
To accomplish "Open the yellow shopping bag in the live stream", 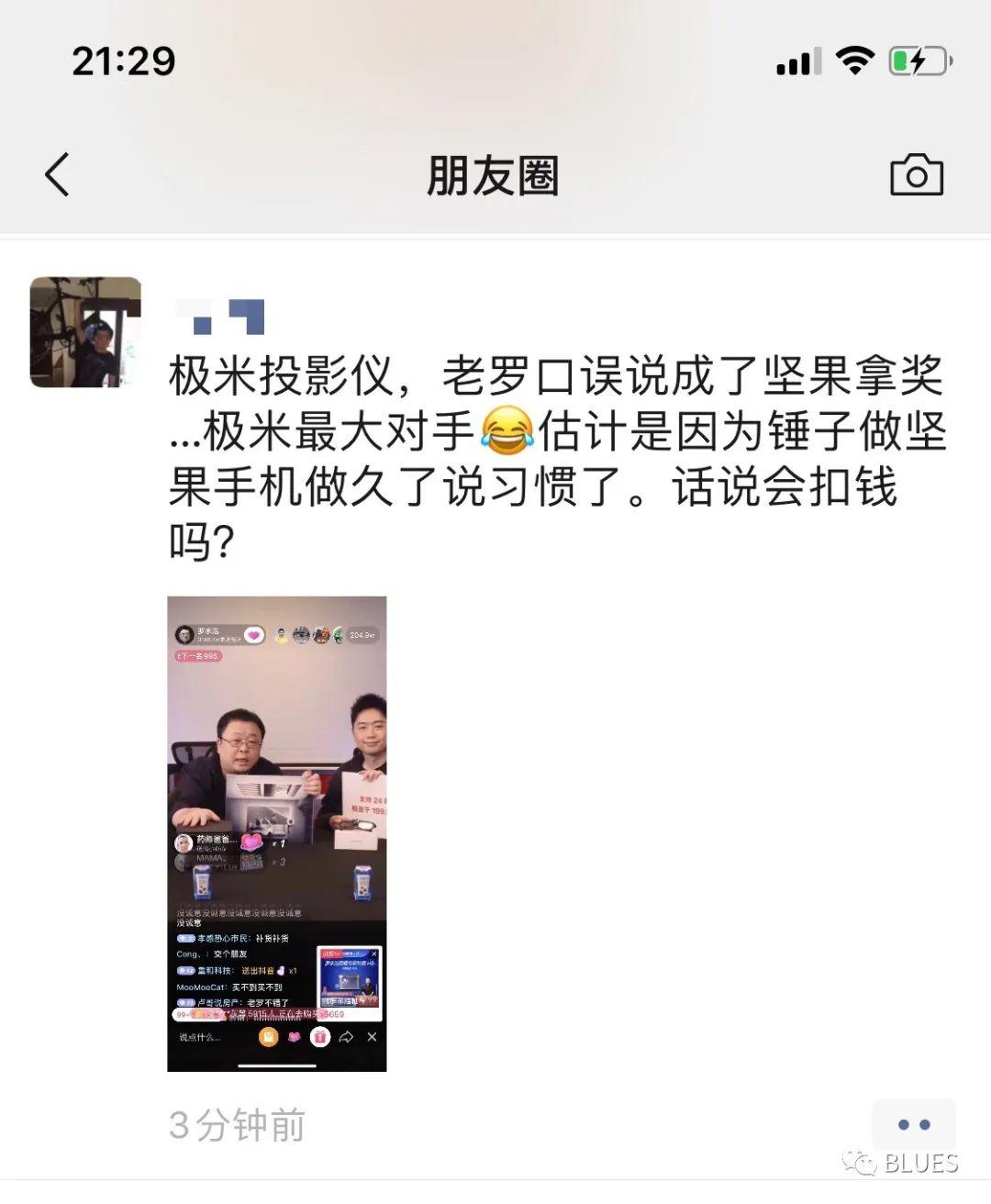I will [x=268, y=1038].
